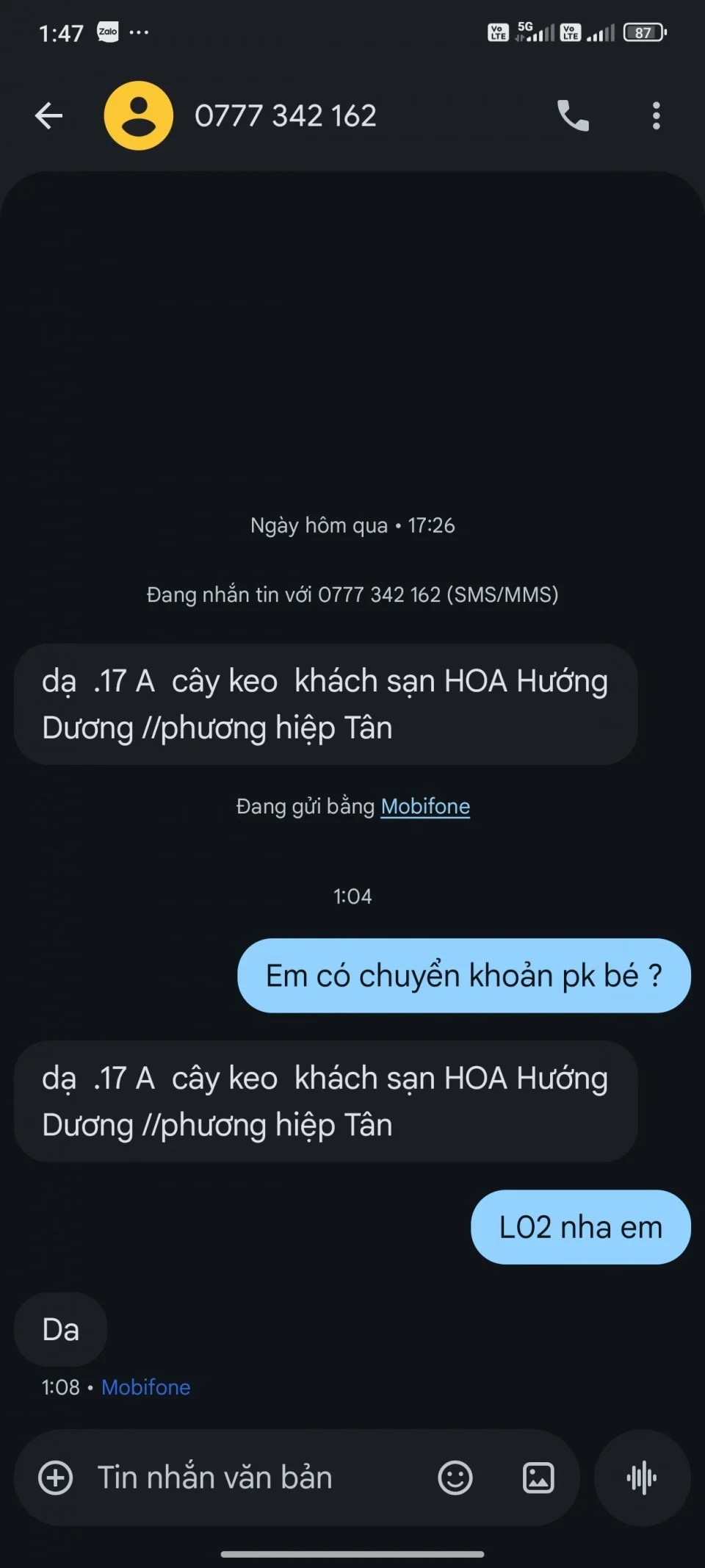Open the contact avatar for 0777 342 162

[x=139, y=116]
